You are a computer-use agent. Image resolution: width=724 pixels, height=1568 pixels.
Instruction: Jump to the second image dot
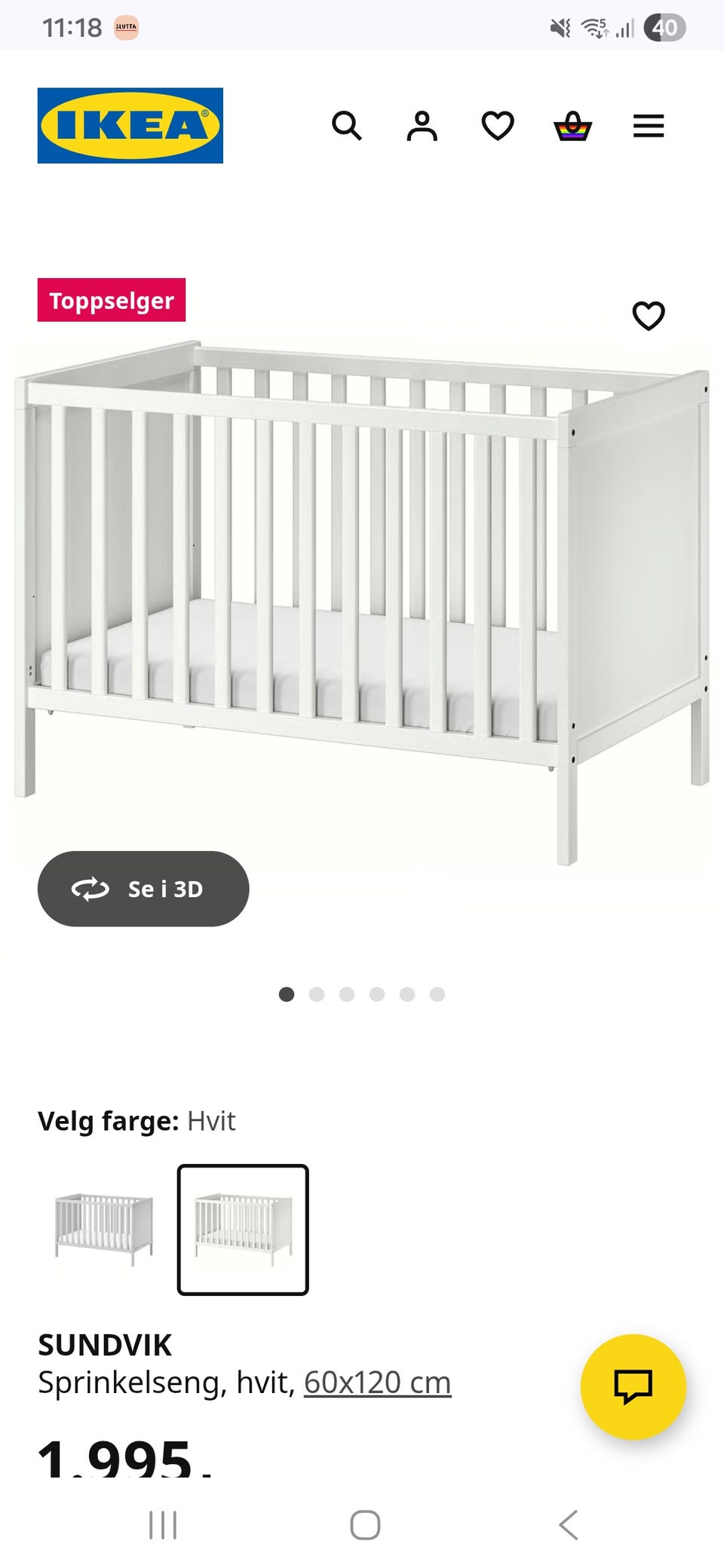tap(317, 994)
